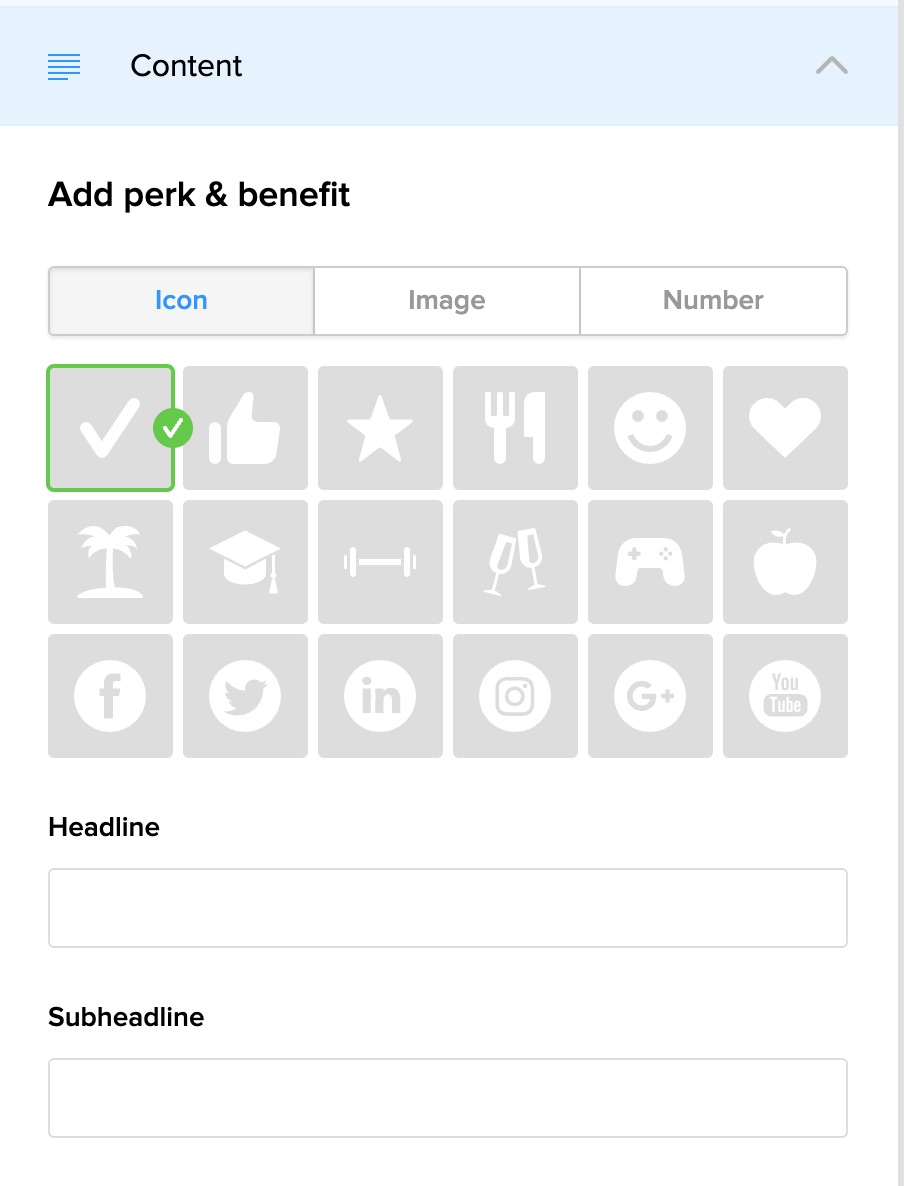Select the Icon tab

point(181,300)
